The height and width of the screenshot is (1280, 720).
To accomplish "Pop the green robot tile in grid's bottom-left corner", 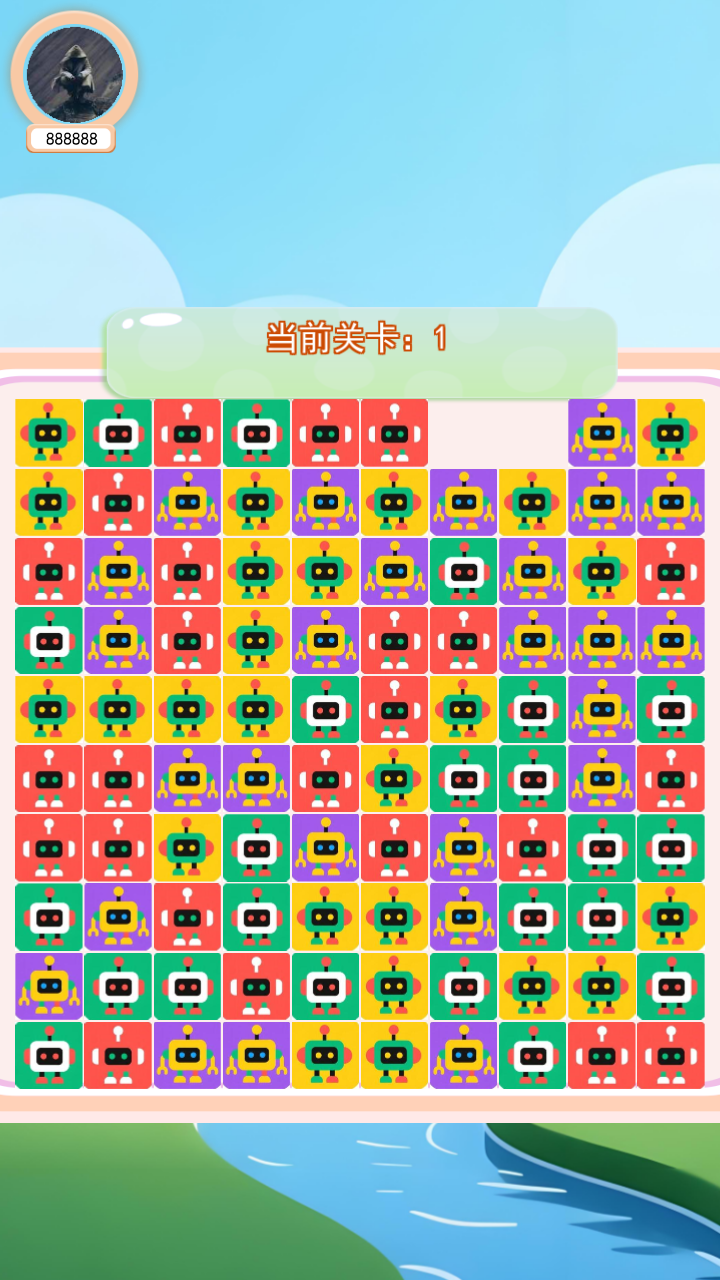I will click(x=49, y=1055).
